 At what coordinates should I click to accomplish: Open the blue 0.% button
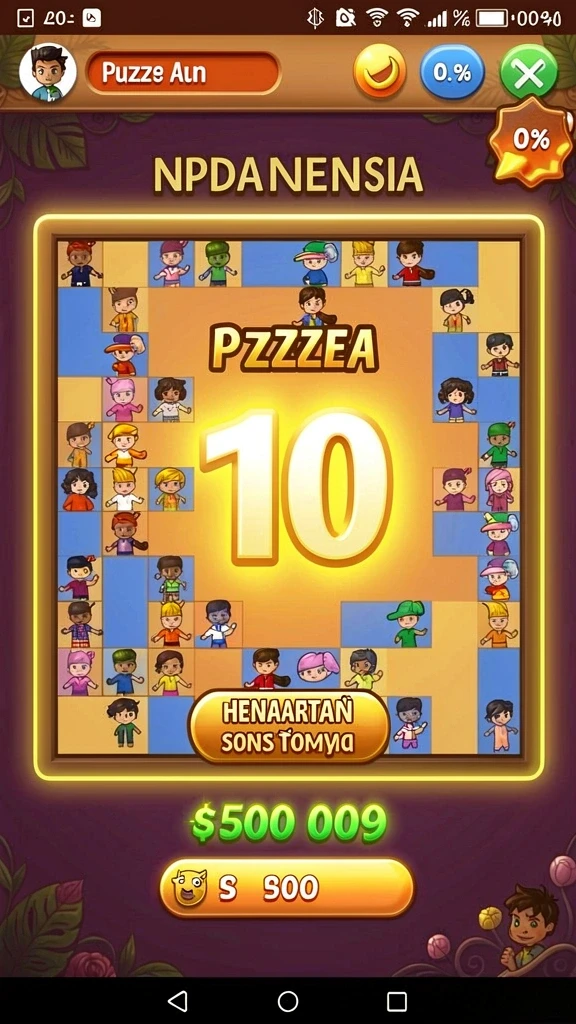pyautogui.click(x=452, y=72)
